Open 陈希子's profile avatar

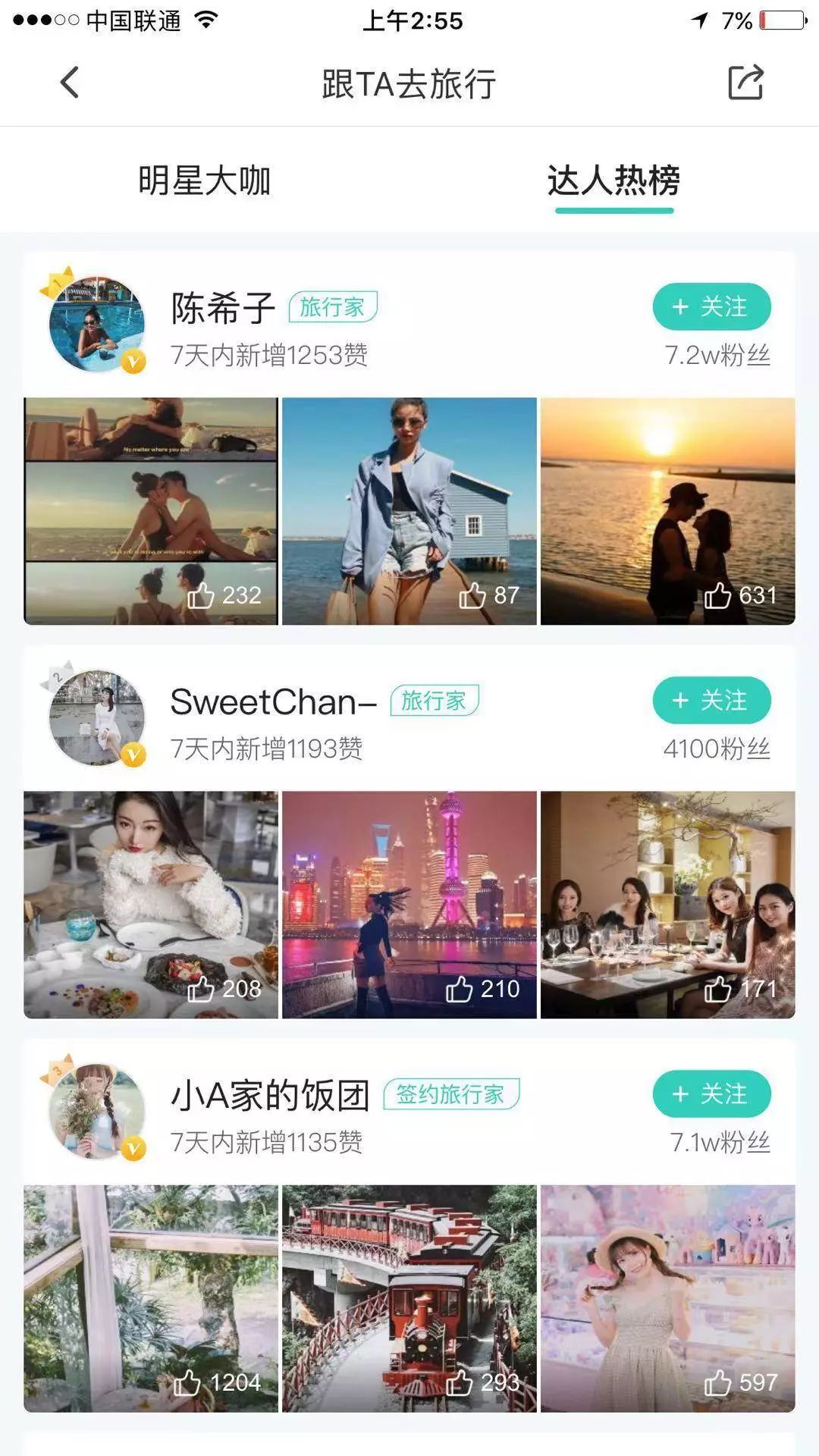(x=96, y=324)
